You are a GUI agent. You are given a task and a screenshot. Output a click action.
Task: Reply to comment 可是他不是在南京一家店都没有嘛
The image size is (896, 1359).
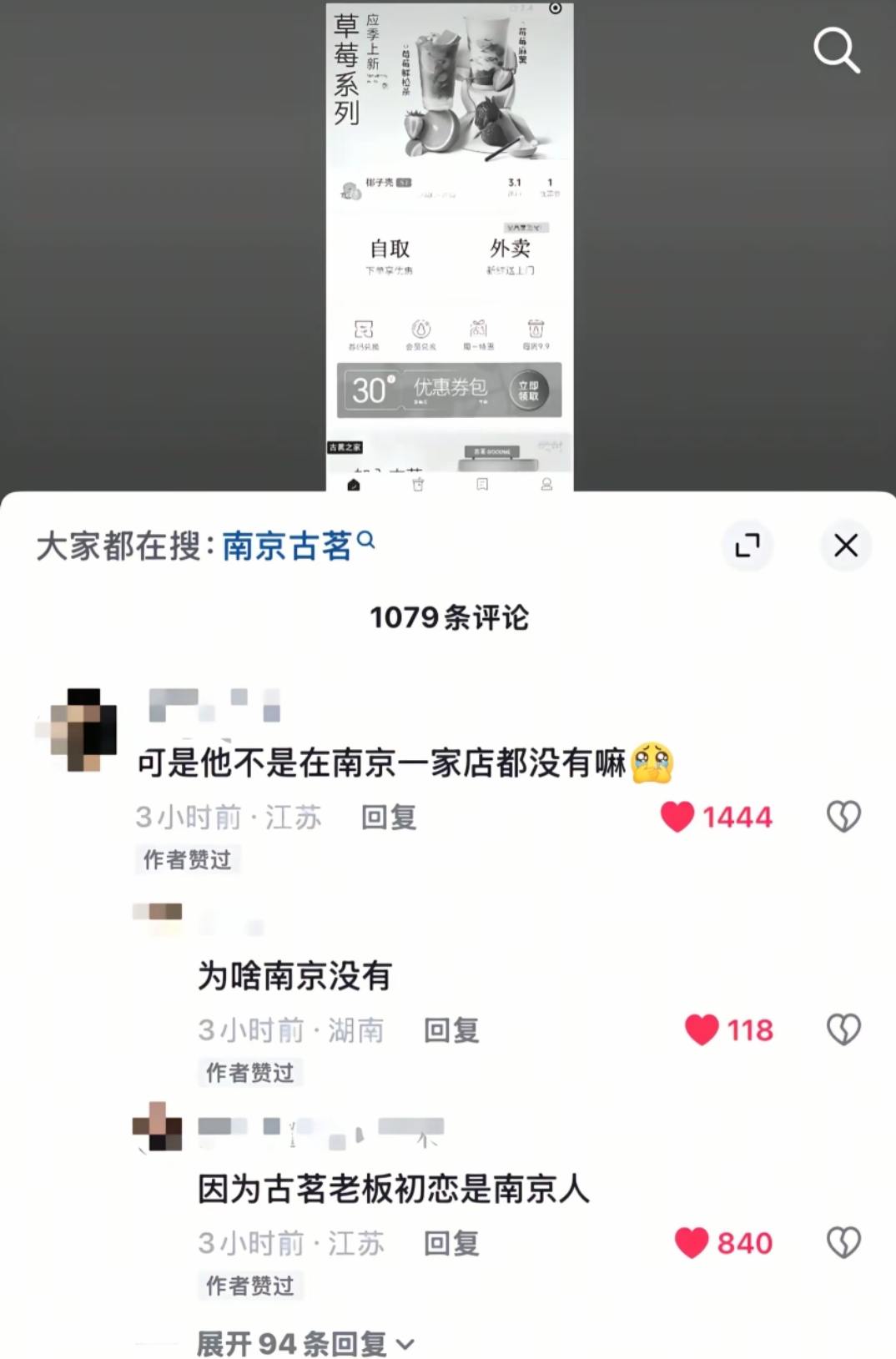point(389,818)
